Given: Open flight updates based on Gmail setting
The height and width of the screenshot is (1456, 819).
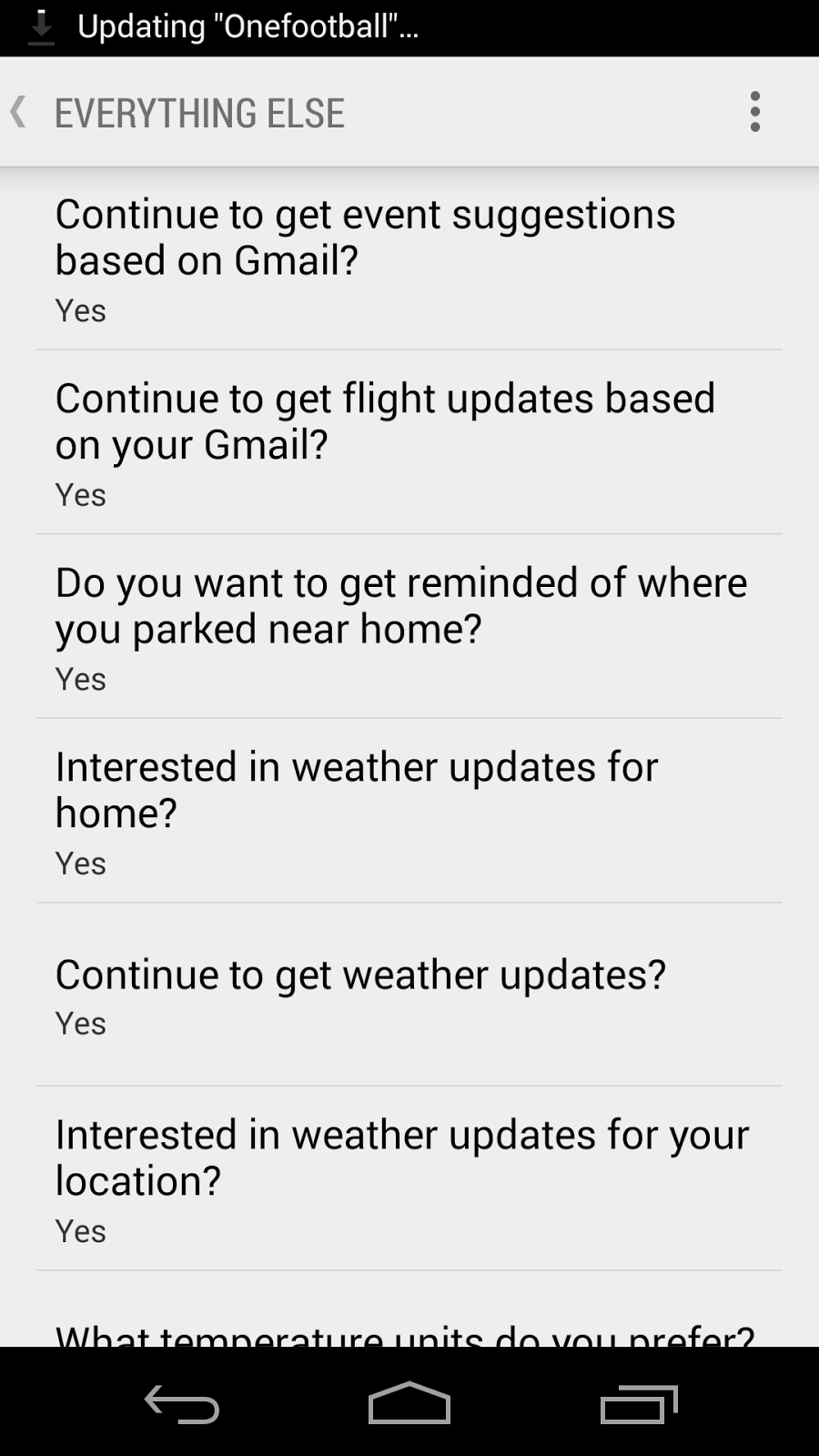Looking at the screenshot, I should [409, 444].
